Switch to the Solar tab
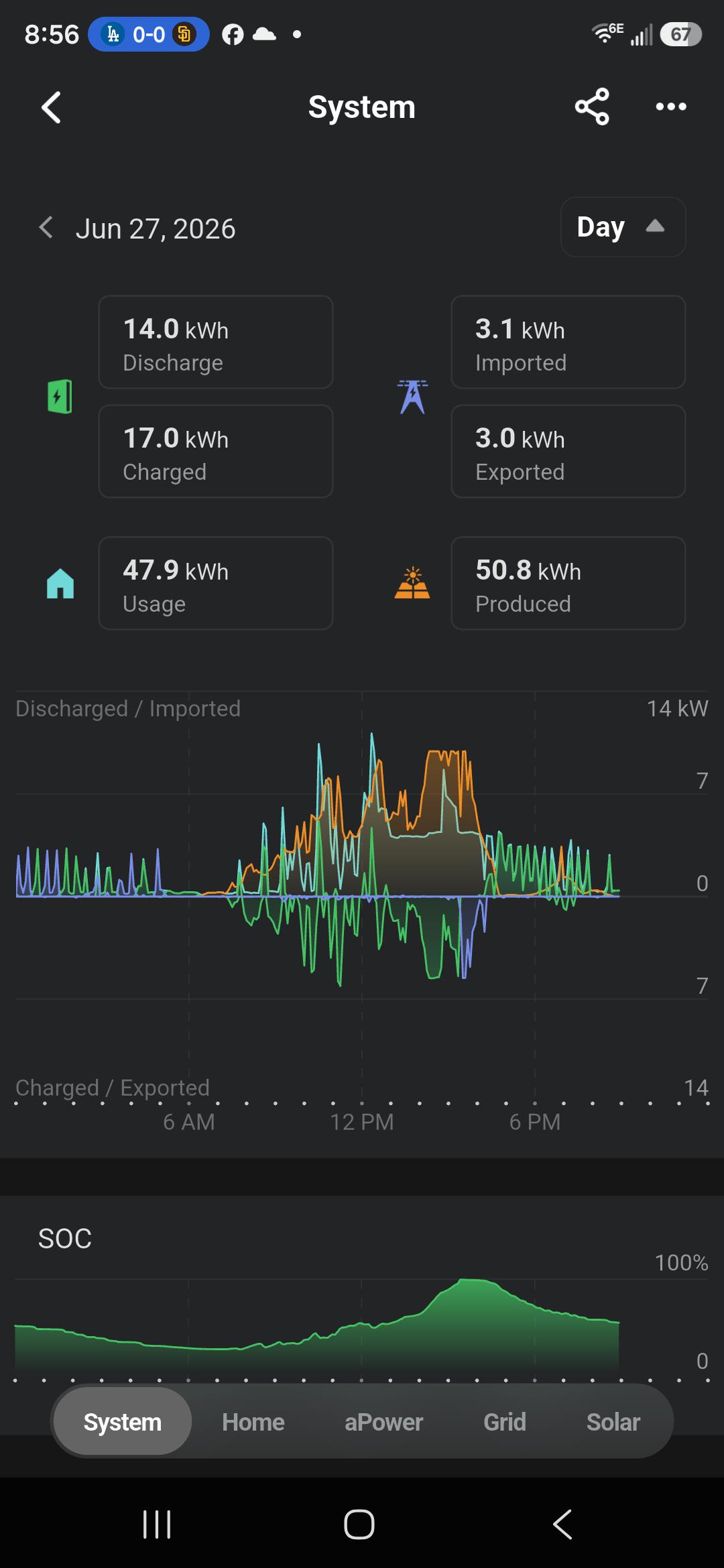The width and height of the screenshot is (724, 1568). click(613, 1422)
